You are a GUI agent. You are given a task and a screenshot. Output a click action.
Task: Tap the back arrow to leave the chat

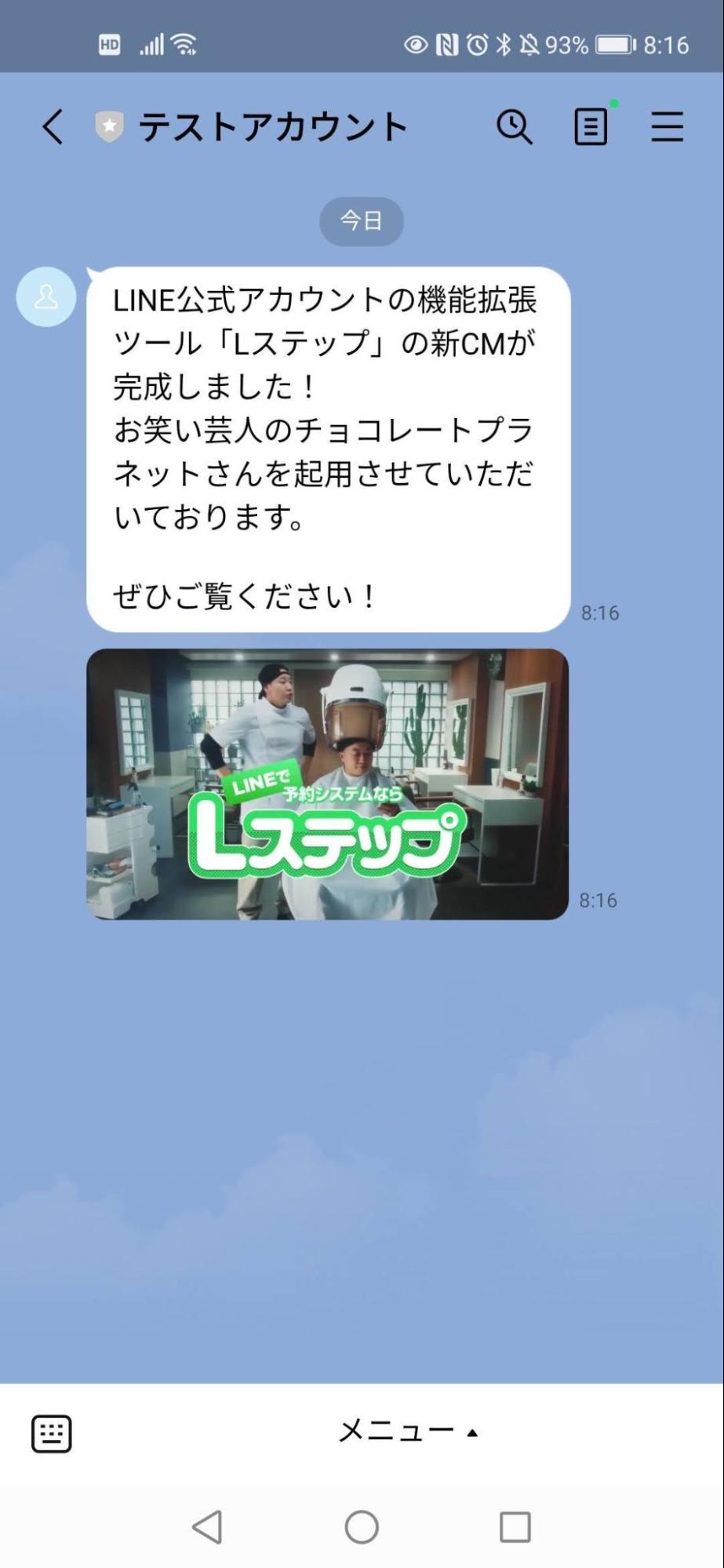tap(52, 126)
